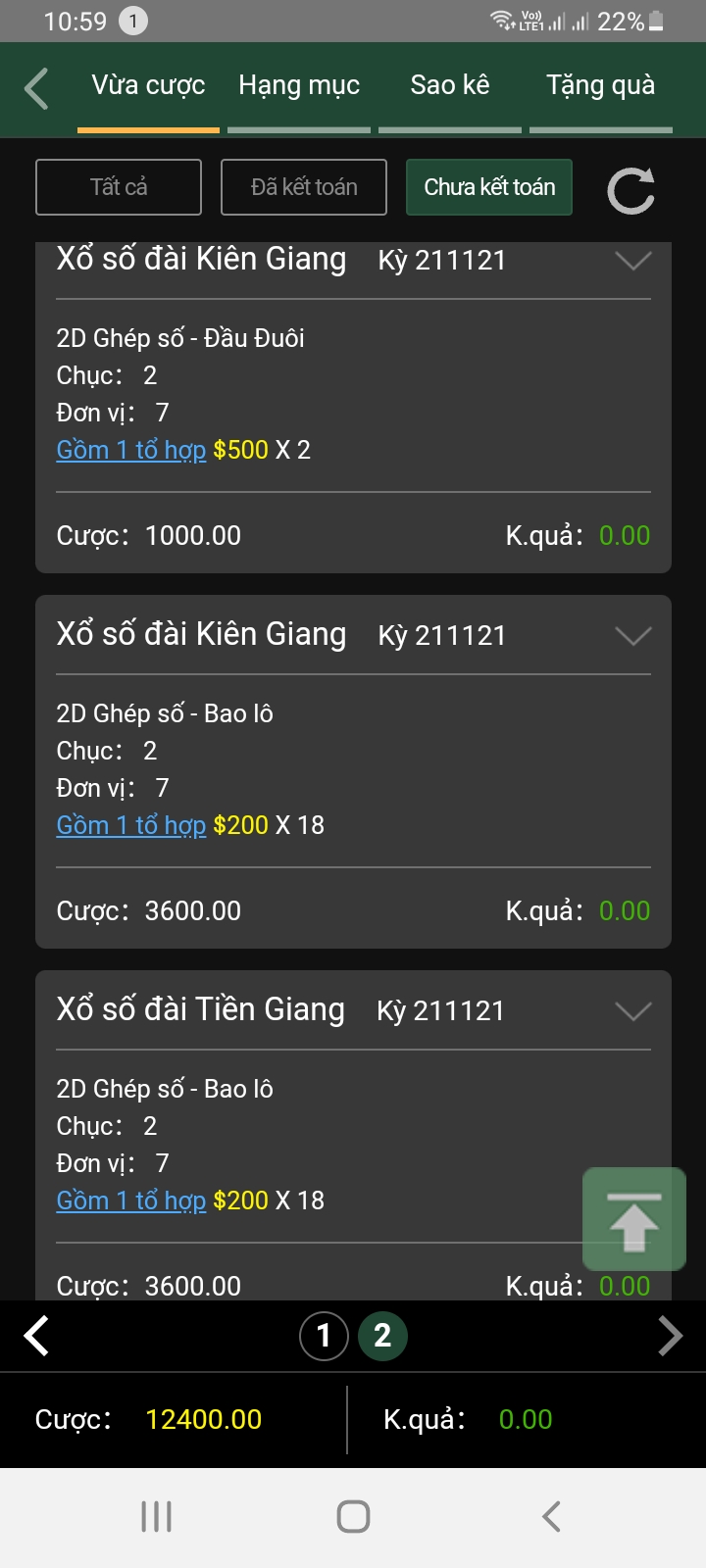Refresh the bet list

click(x=630, y=190)
